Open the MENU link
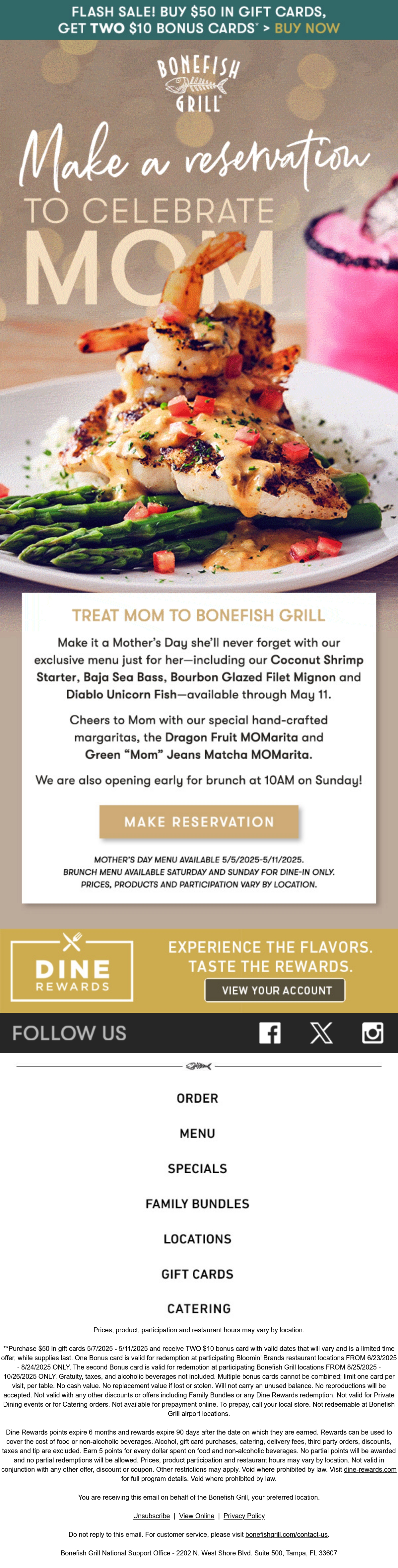This screenshot has height=1568, width=398. [x=197, y=1134]
